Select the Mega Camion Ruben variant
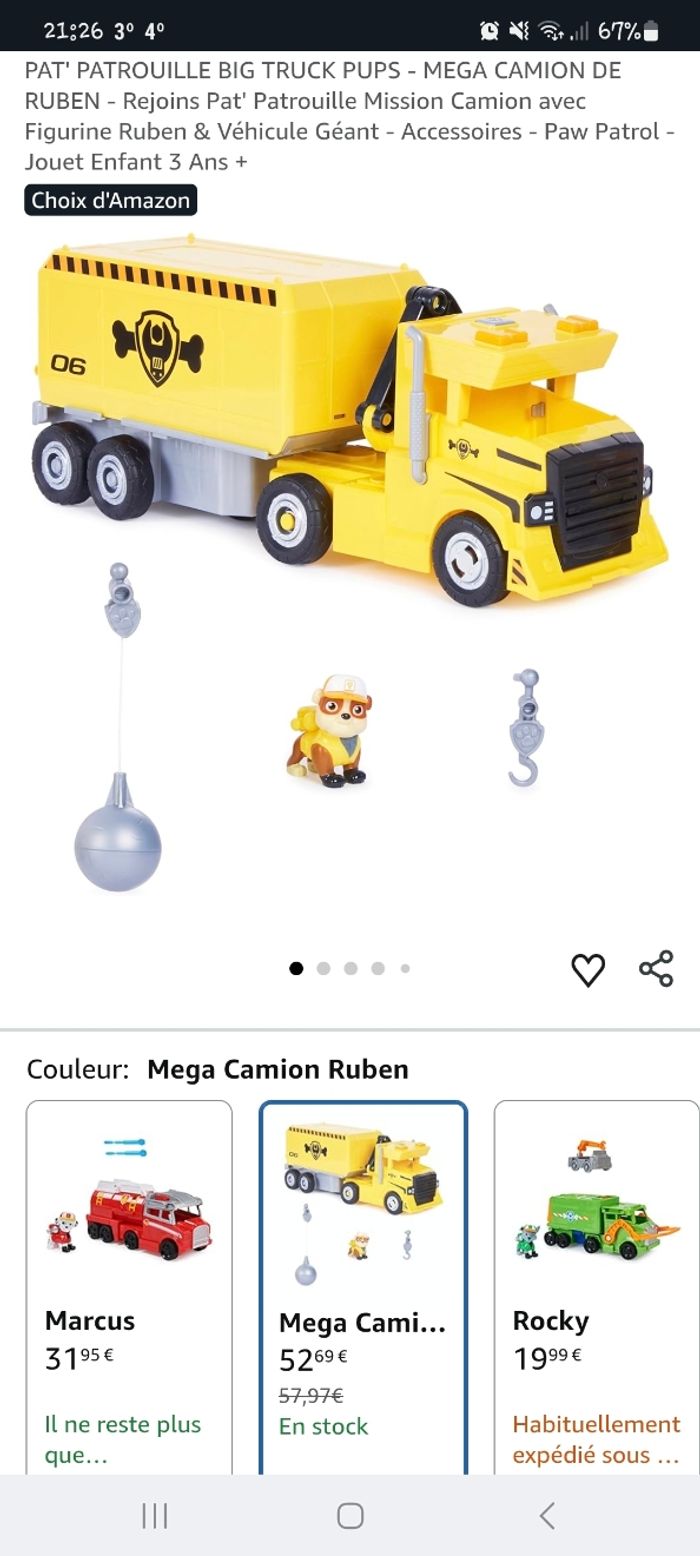The image size is (700, 1556). (363, 1285)
